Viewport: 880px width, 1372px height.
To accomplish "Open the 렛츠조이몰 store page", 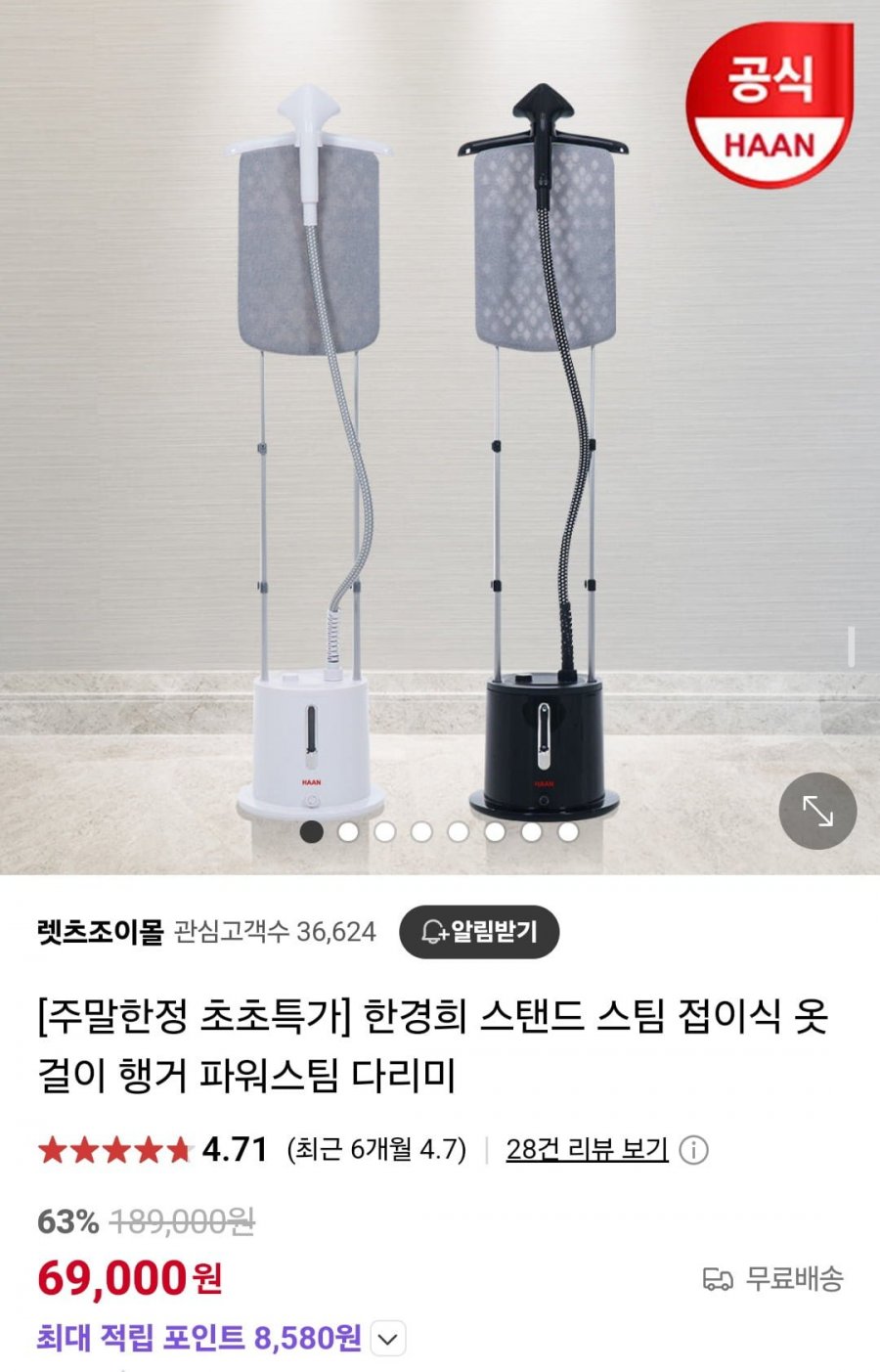I will coord(100,931).
